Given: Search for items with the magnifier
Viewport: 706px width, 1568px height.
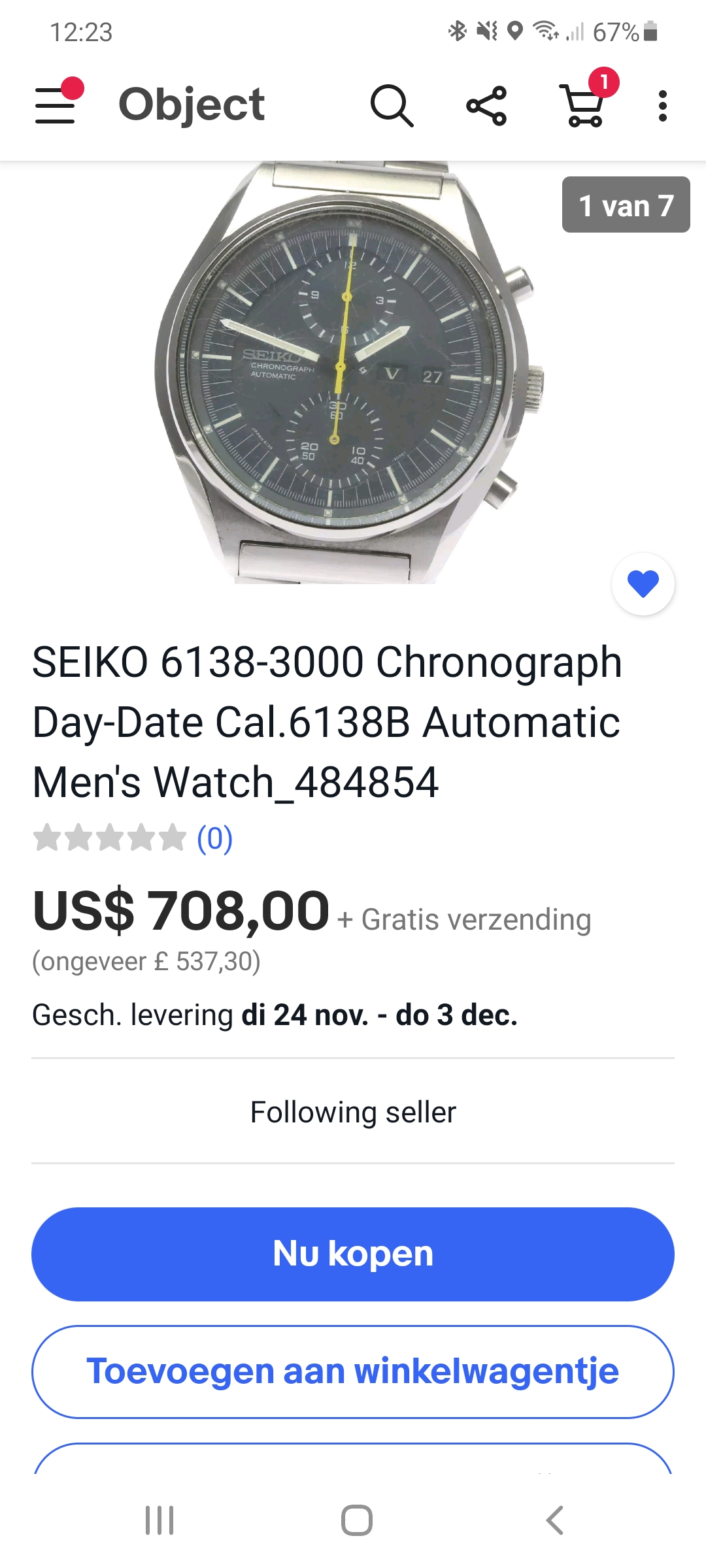Looking at the screenshot, I should click(392, 105).
